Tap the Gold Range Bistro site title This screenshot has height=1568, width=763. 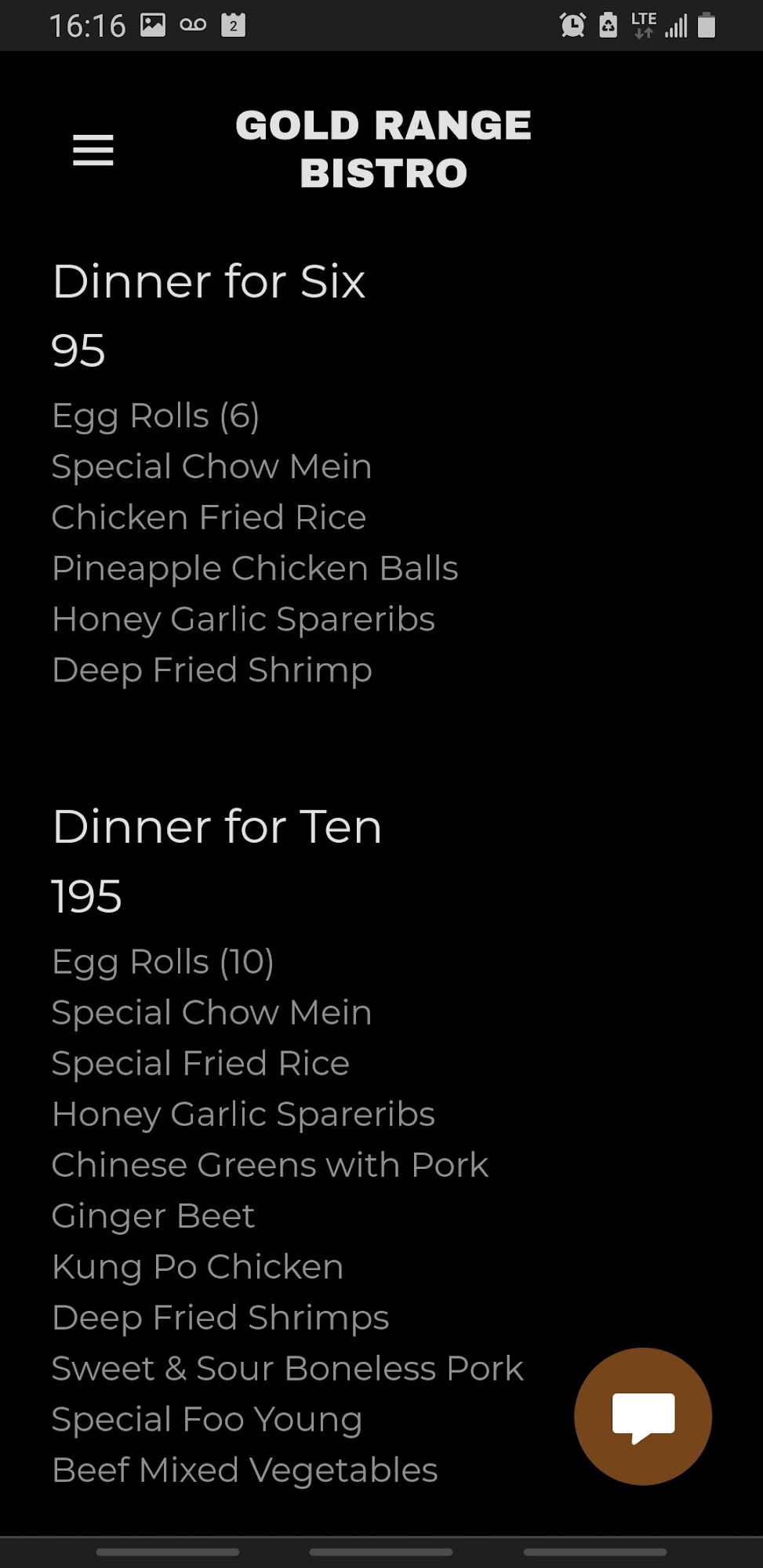pyautogui.click(x=383, y=149)
